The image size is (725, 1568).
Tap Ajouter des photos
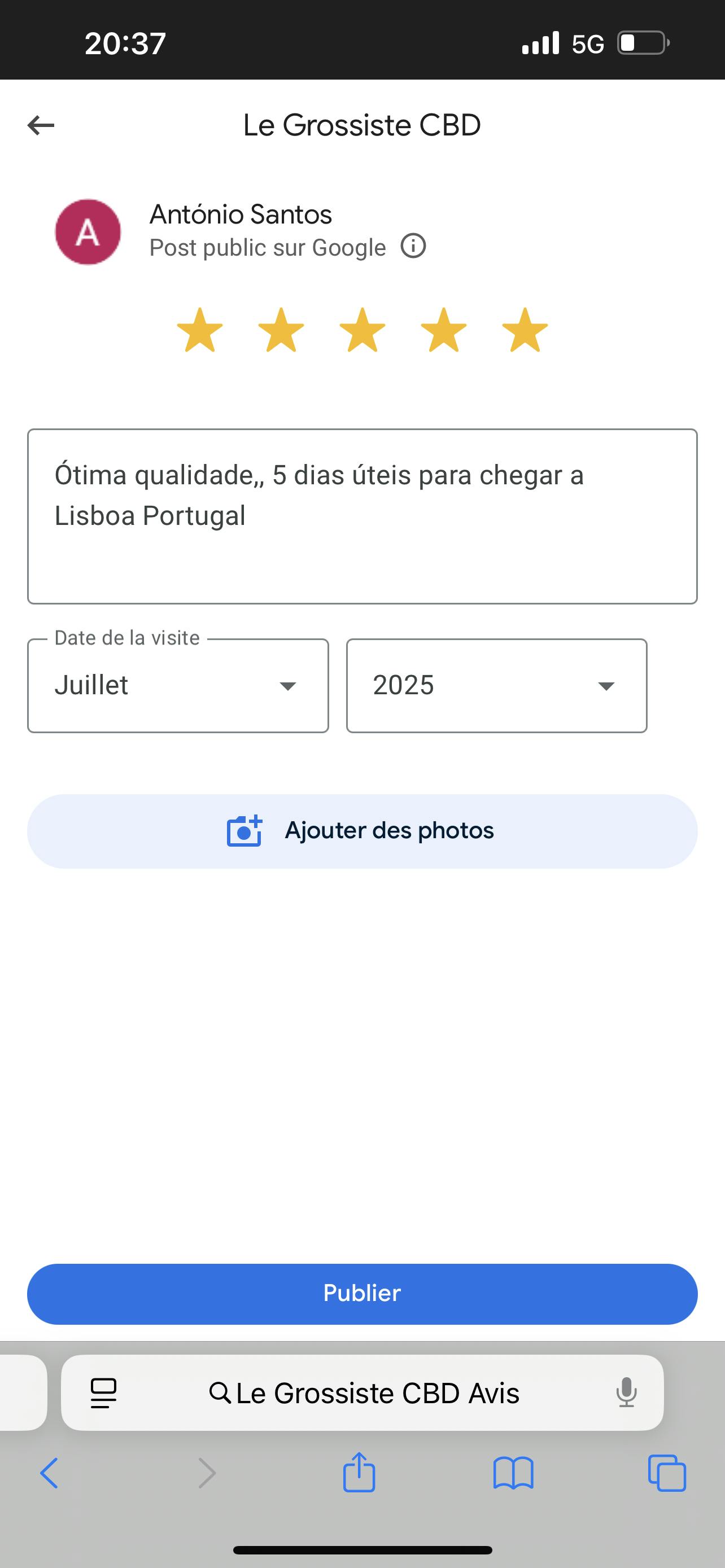[x=362, y=831]
